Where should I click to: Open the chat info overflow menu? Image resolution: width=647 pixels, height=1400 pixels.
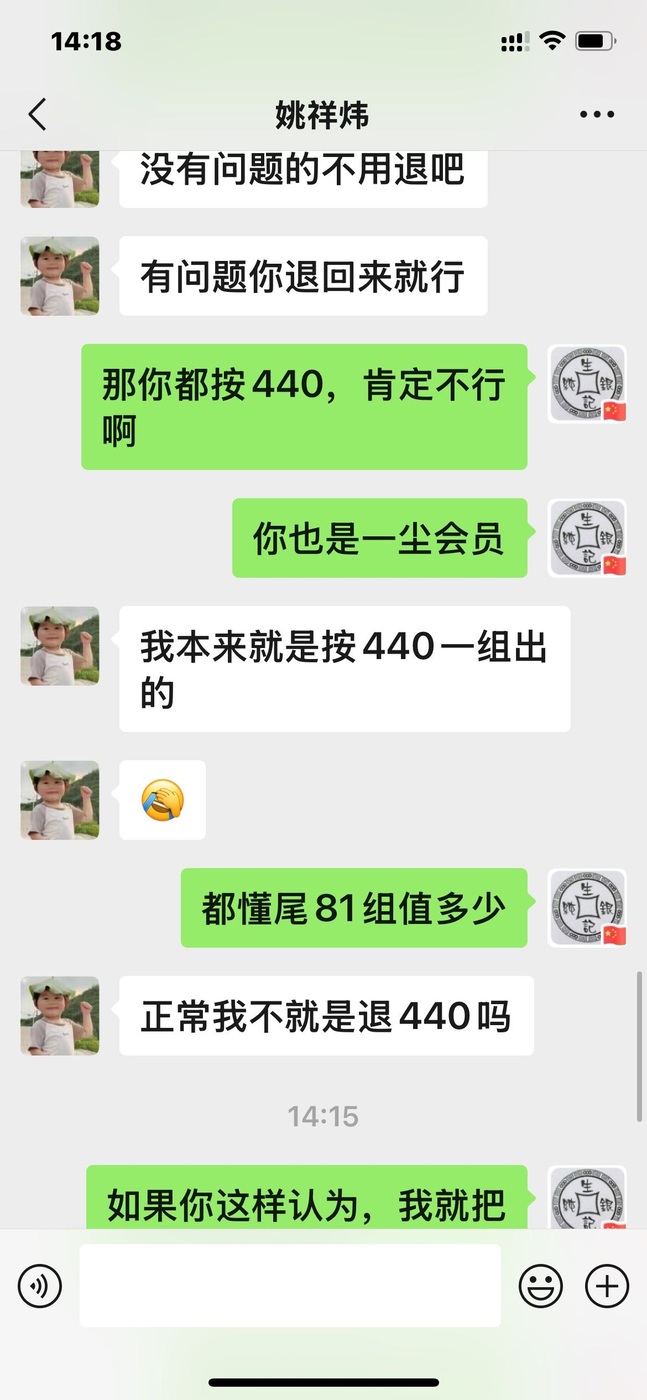597,115
